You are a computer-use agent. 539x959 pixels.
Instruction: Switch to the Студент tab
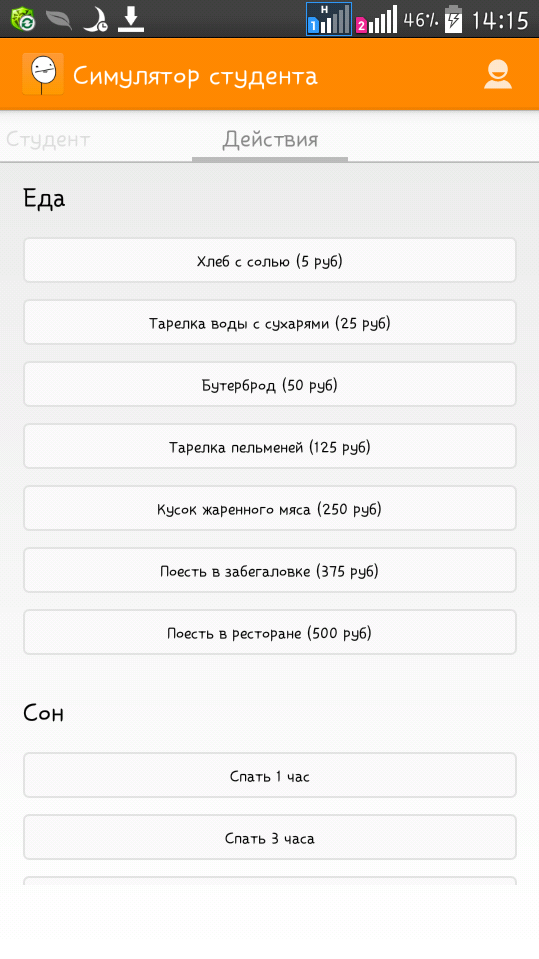coord(48,139)
